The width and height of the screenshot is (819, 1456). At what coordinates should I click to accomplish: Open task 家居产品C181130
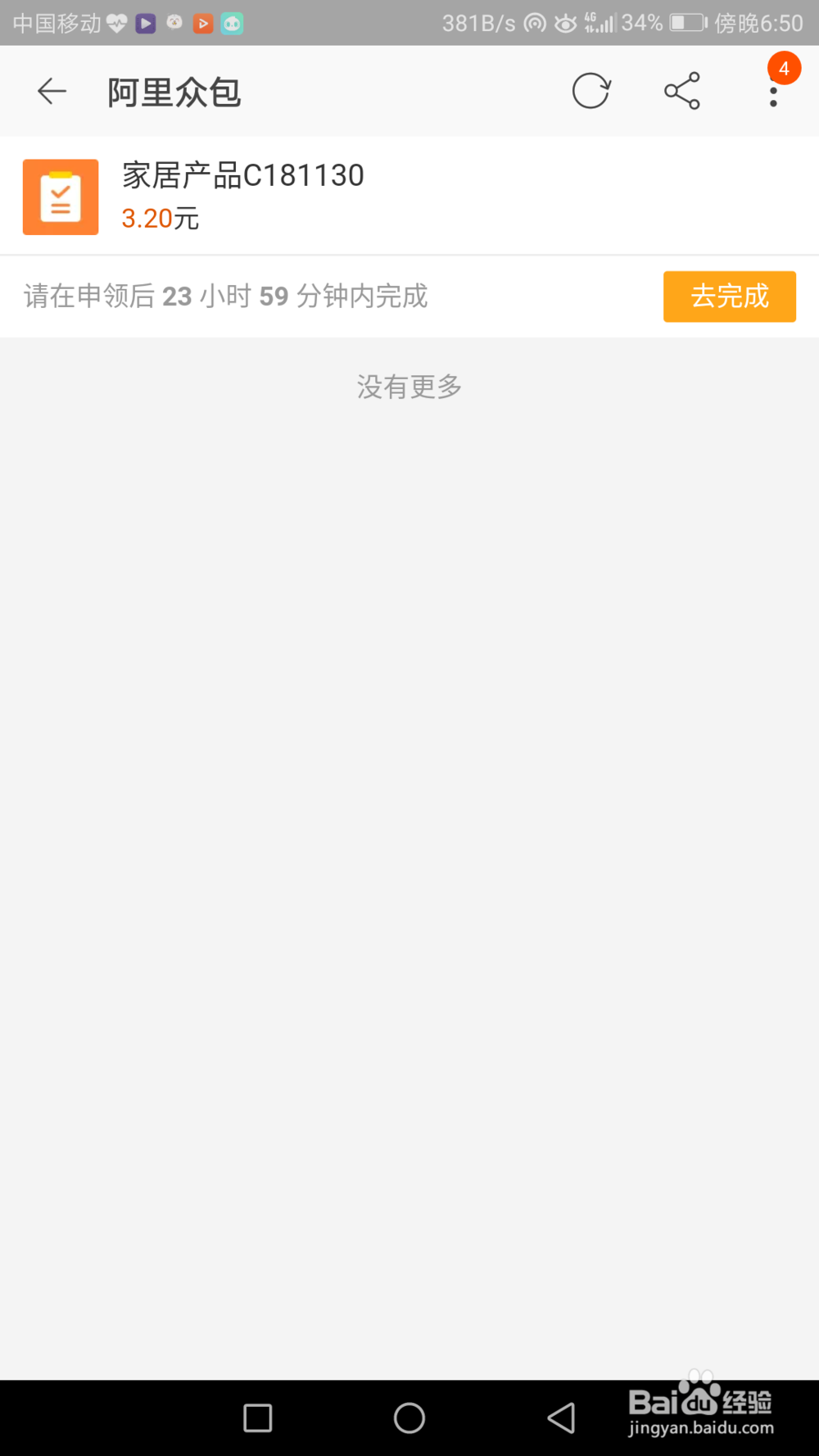pyautogui.click(x=242, y=174)
